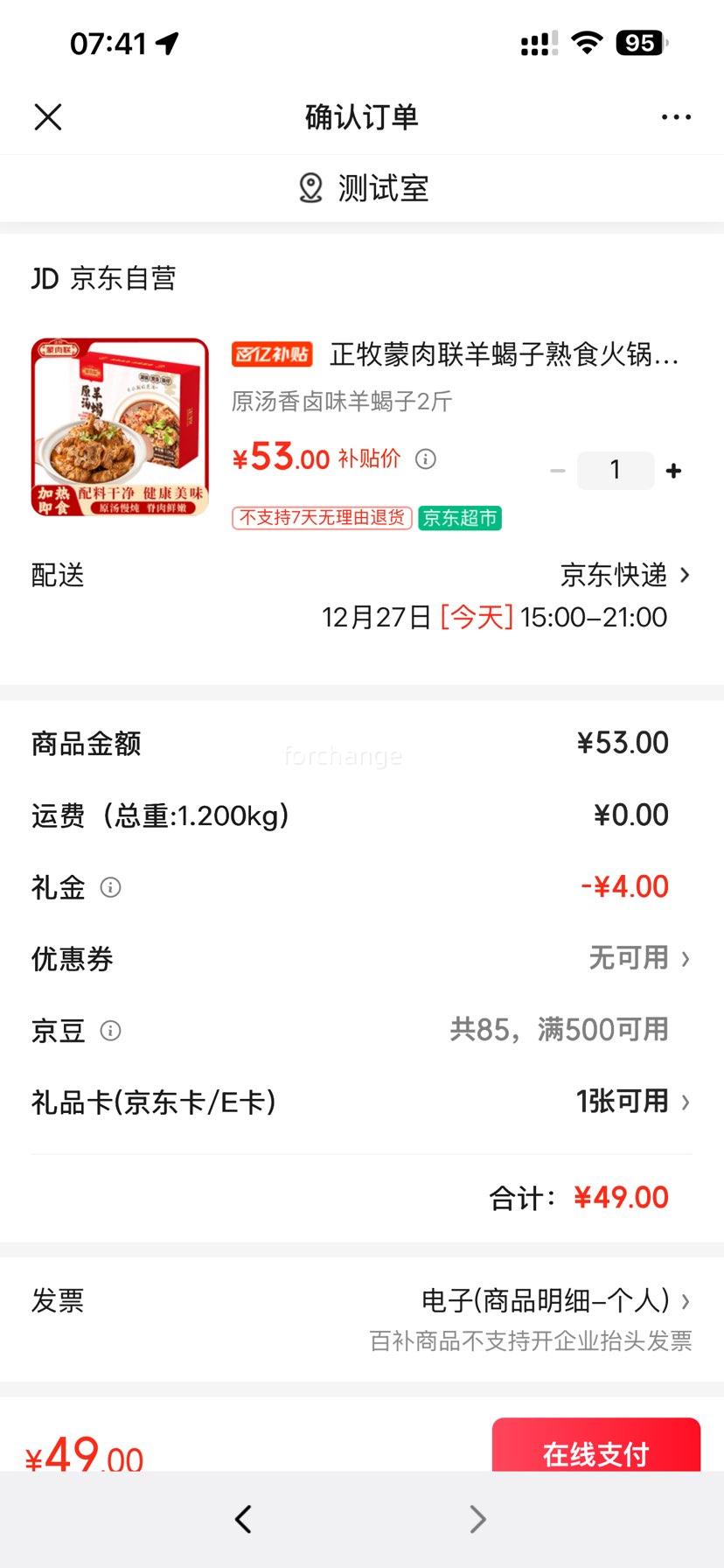
Task: Show info about 京豆
Action: [x=110, y=1031]
